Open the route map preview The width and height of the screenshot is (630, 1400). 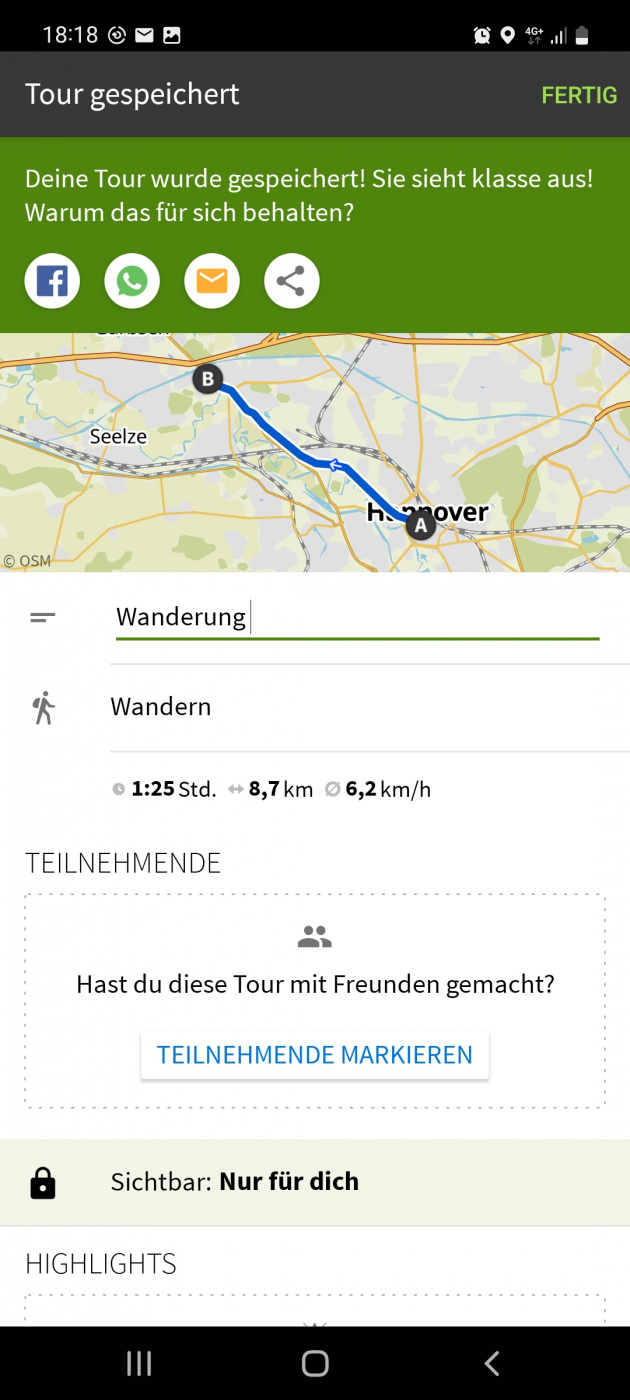coord(315,452)
